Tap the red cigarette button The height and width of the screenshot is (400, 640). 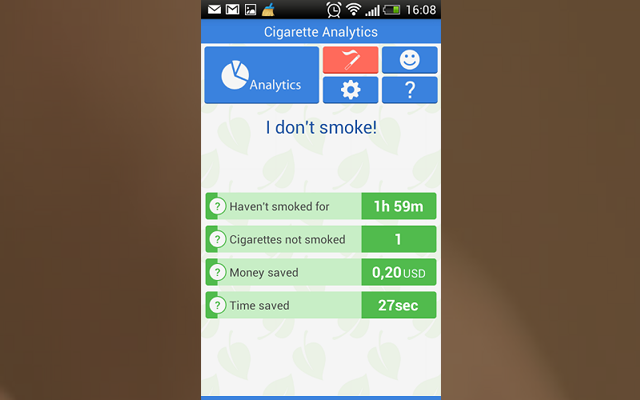(x=350, y=60)
